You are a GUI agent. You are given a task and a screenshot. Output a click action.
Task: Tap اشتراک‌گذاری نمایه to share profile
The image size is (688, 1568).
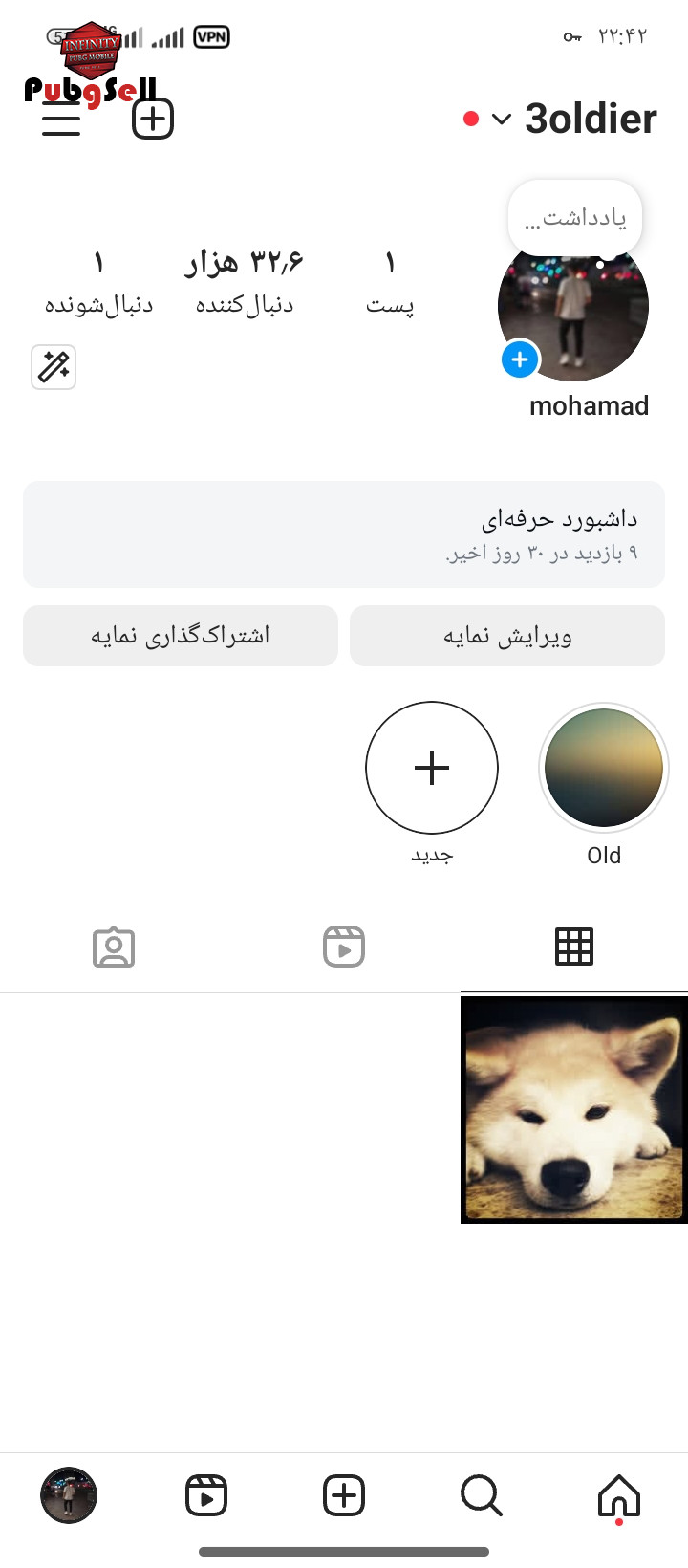click(x=181, y=636)
